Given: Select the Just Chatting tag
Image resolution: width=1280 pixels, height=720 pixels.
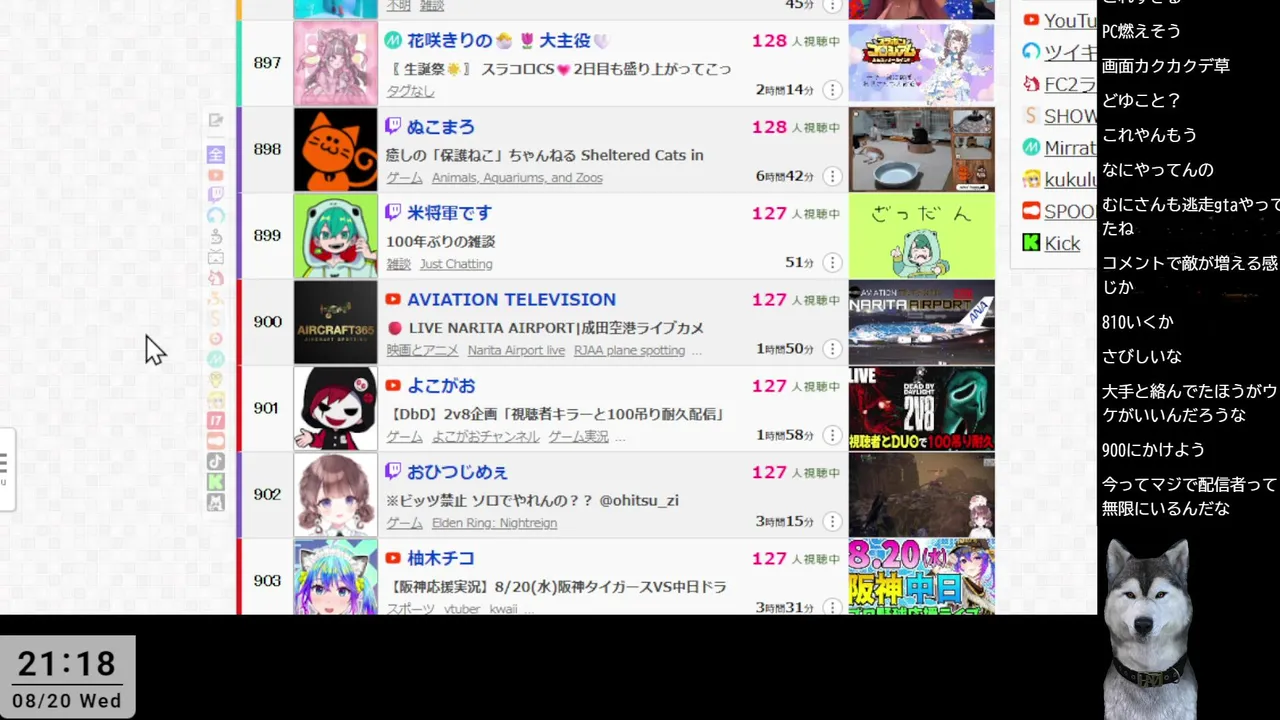Looking at the screenshot, I should pyautogui.click(x=456, y=264).
